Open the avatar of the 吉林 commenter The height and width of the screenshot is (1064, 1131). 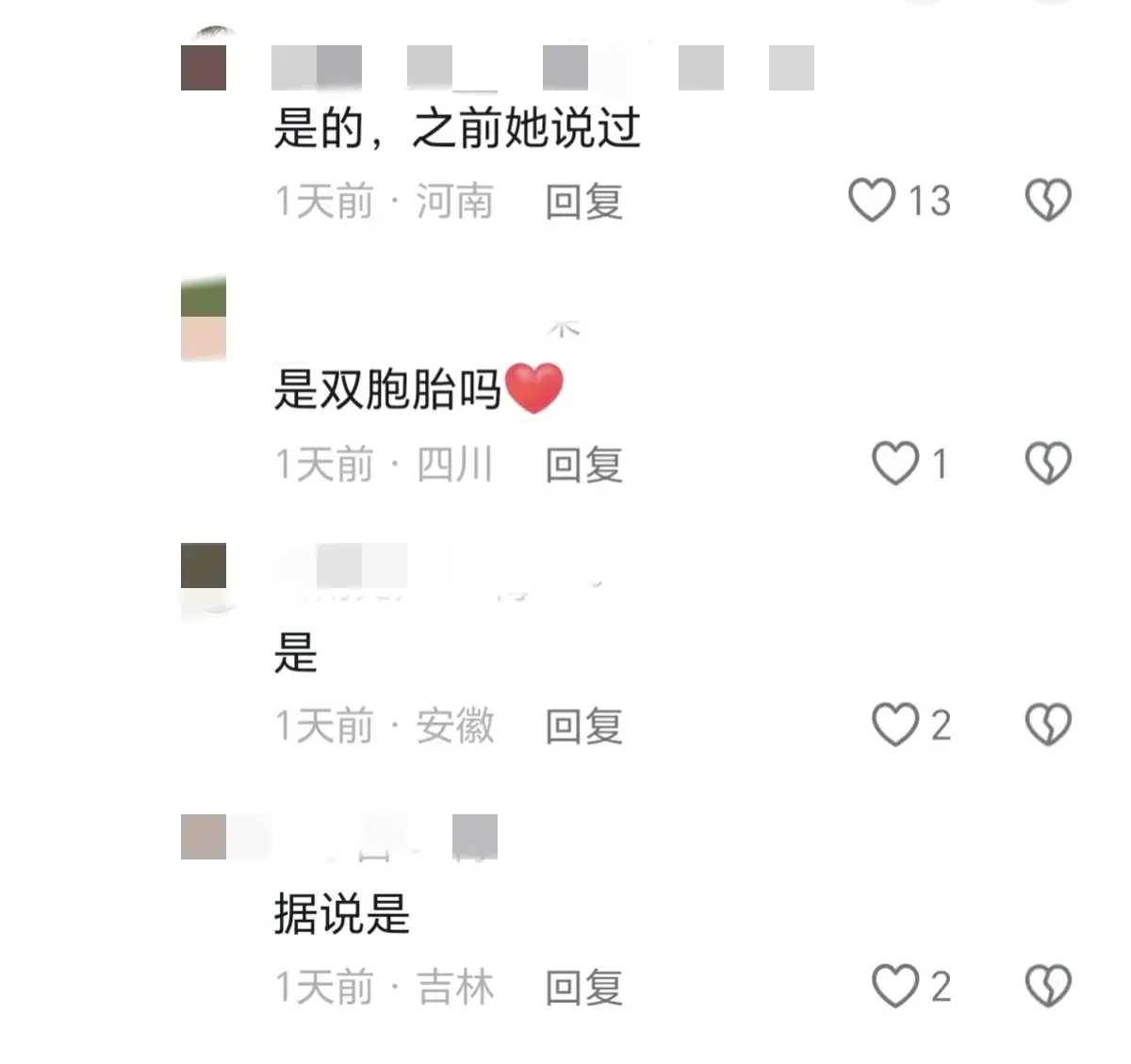pyautogui.click(x=204, y=837)
